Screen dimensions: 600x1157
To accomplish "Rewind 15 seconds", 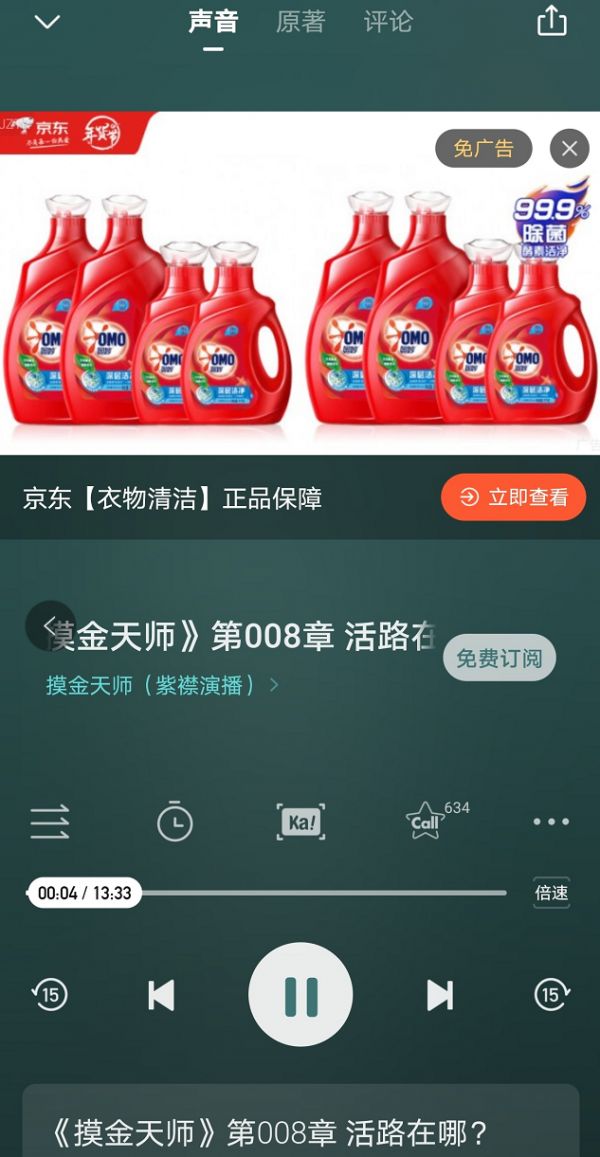I will pos(49,995).
